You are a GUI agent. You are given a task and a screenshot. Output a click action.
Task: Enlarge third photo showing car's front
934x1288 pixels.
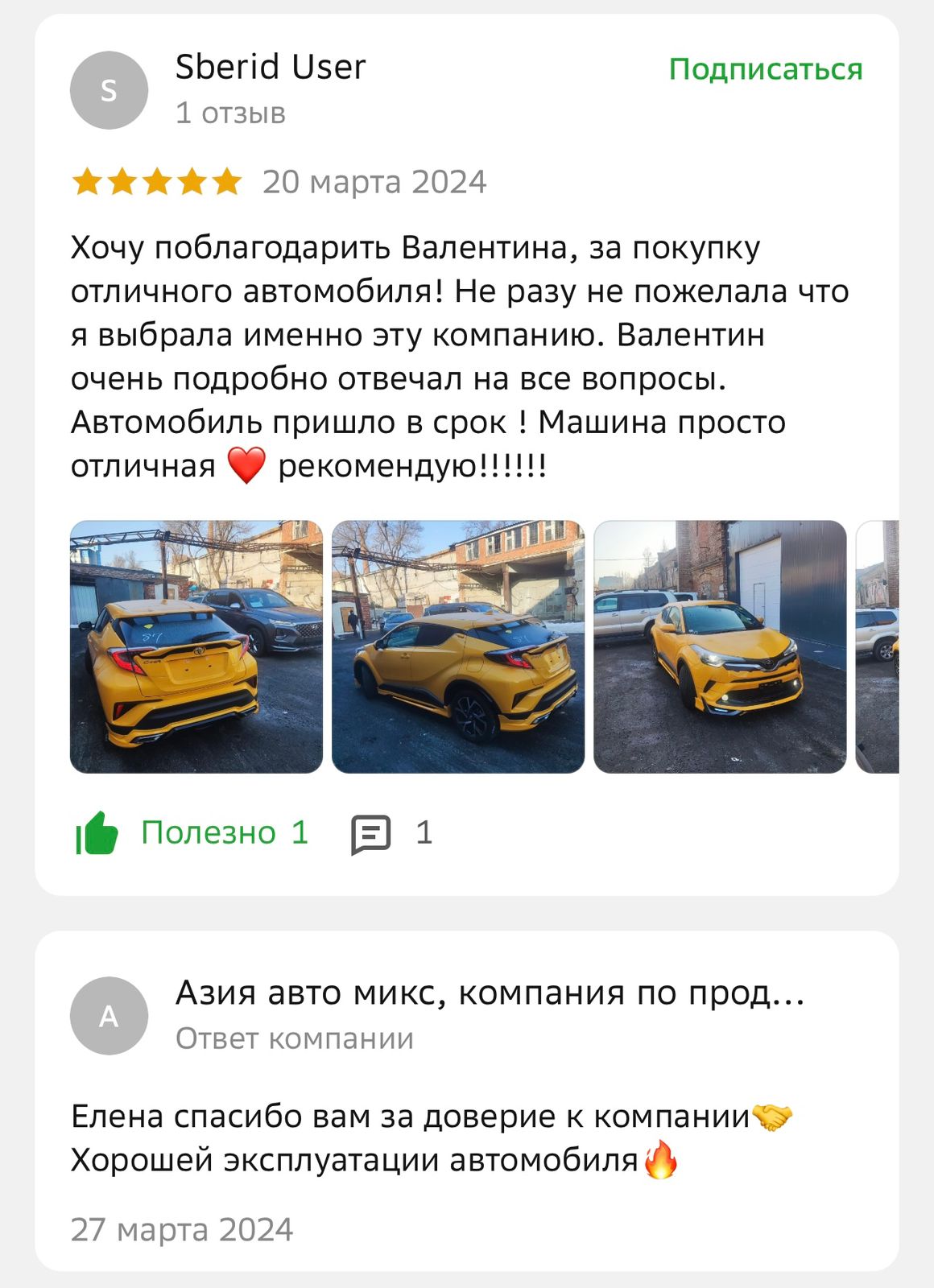tap(720, 646)
